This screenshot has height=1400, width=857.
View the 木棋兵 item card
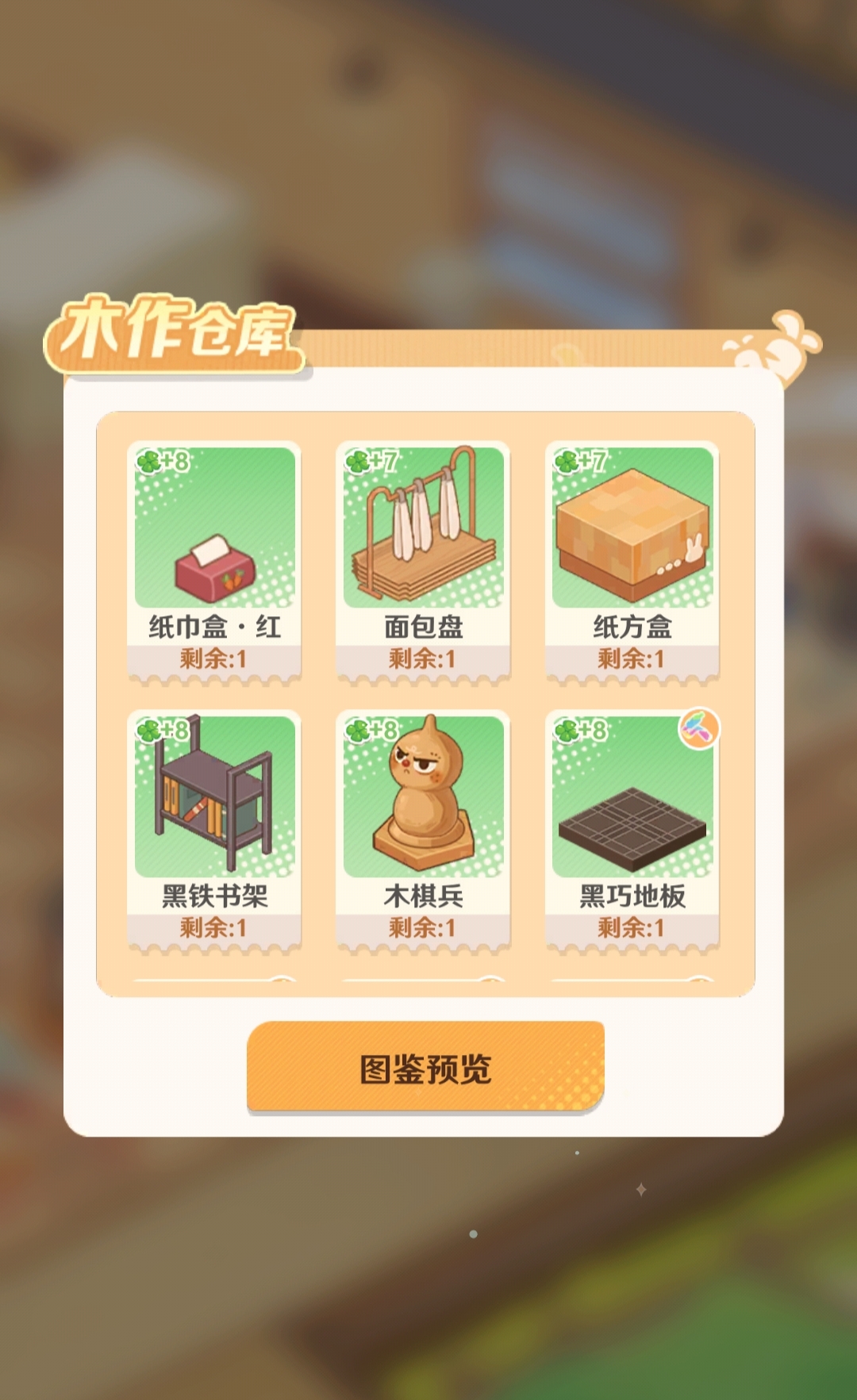423,830
